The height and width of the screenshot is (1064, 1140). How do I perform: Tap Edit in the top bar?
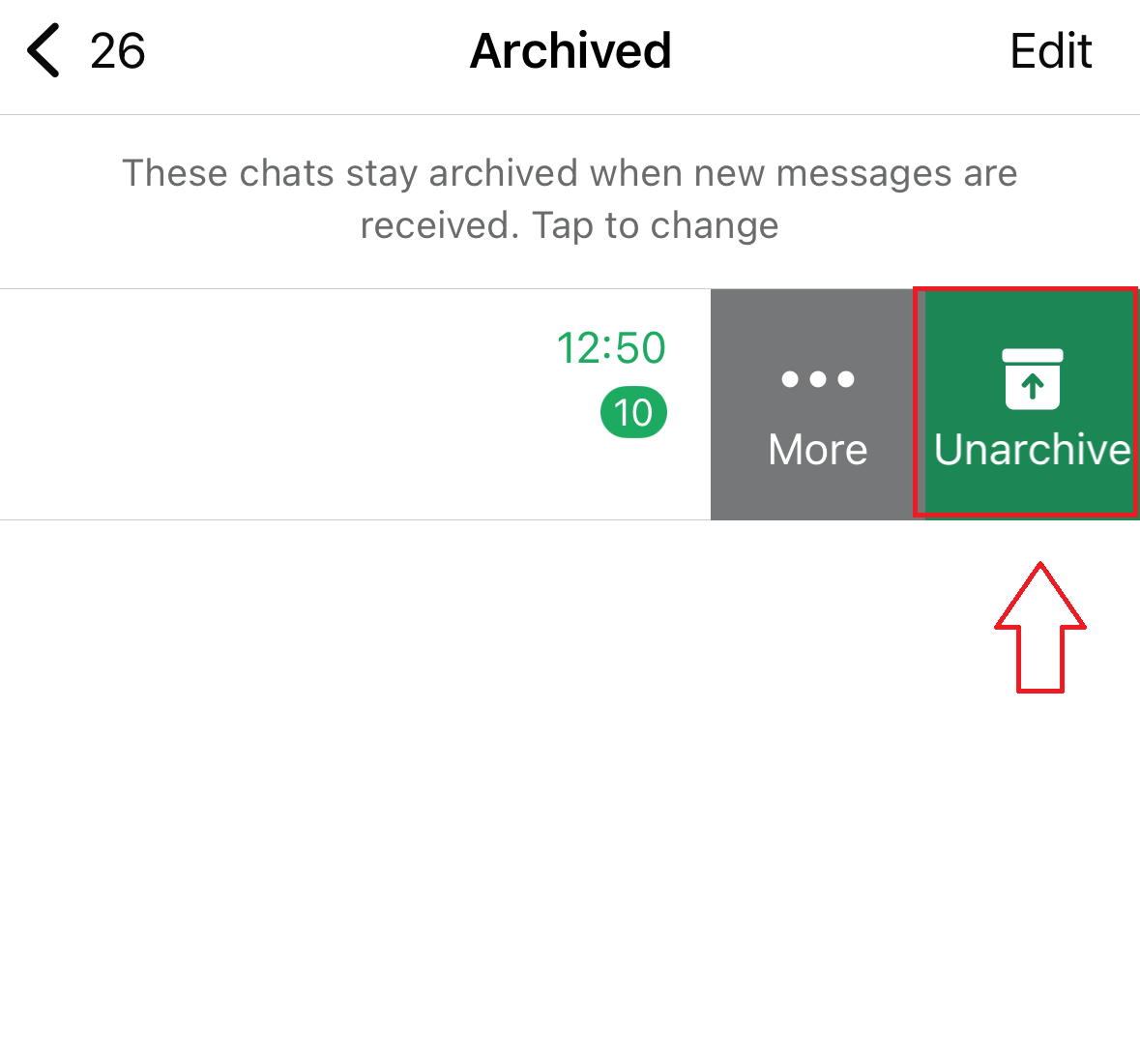(1050, 51)
